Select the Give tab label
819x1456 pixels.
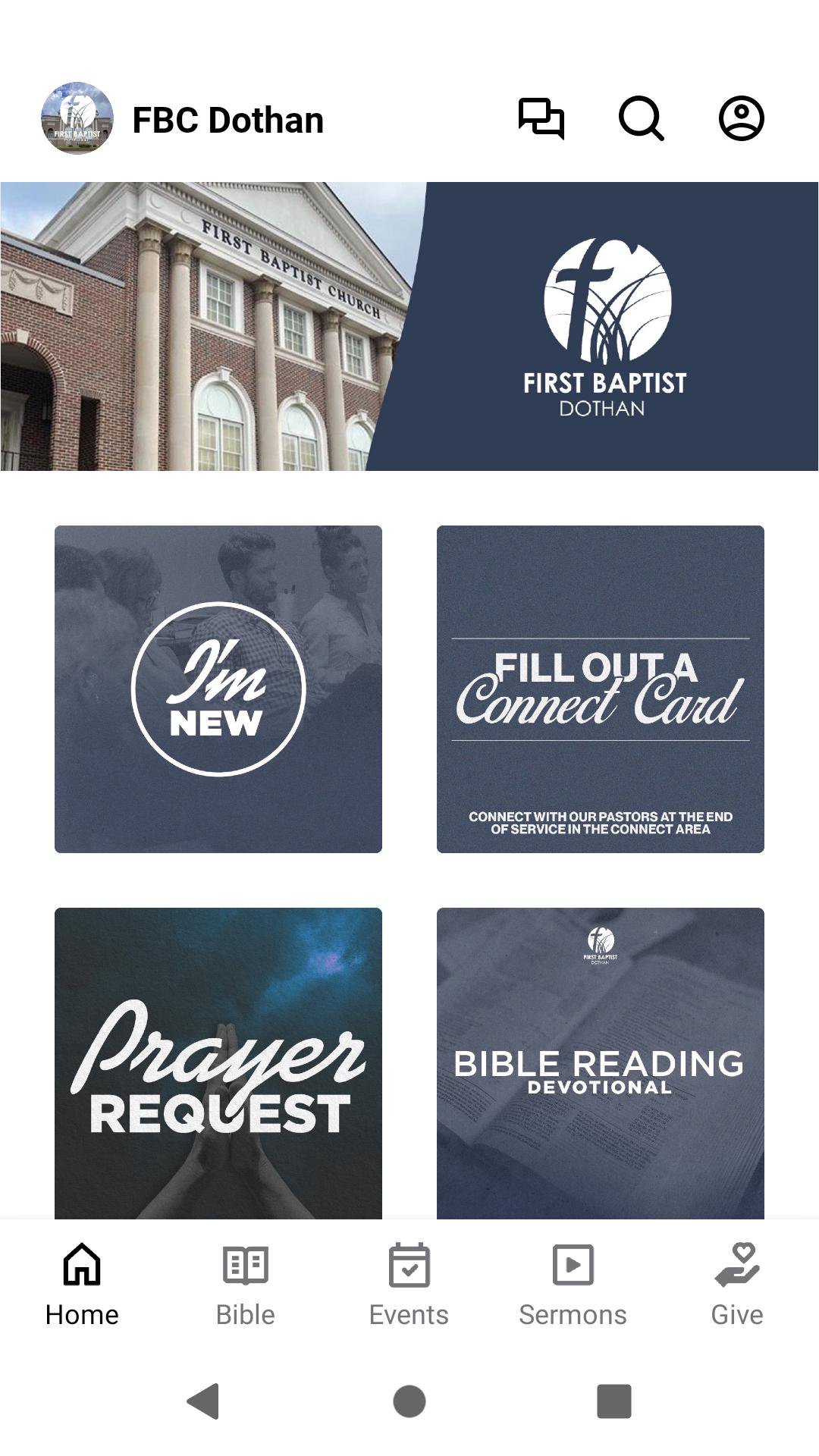click(x=736, y=1314)
